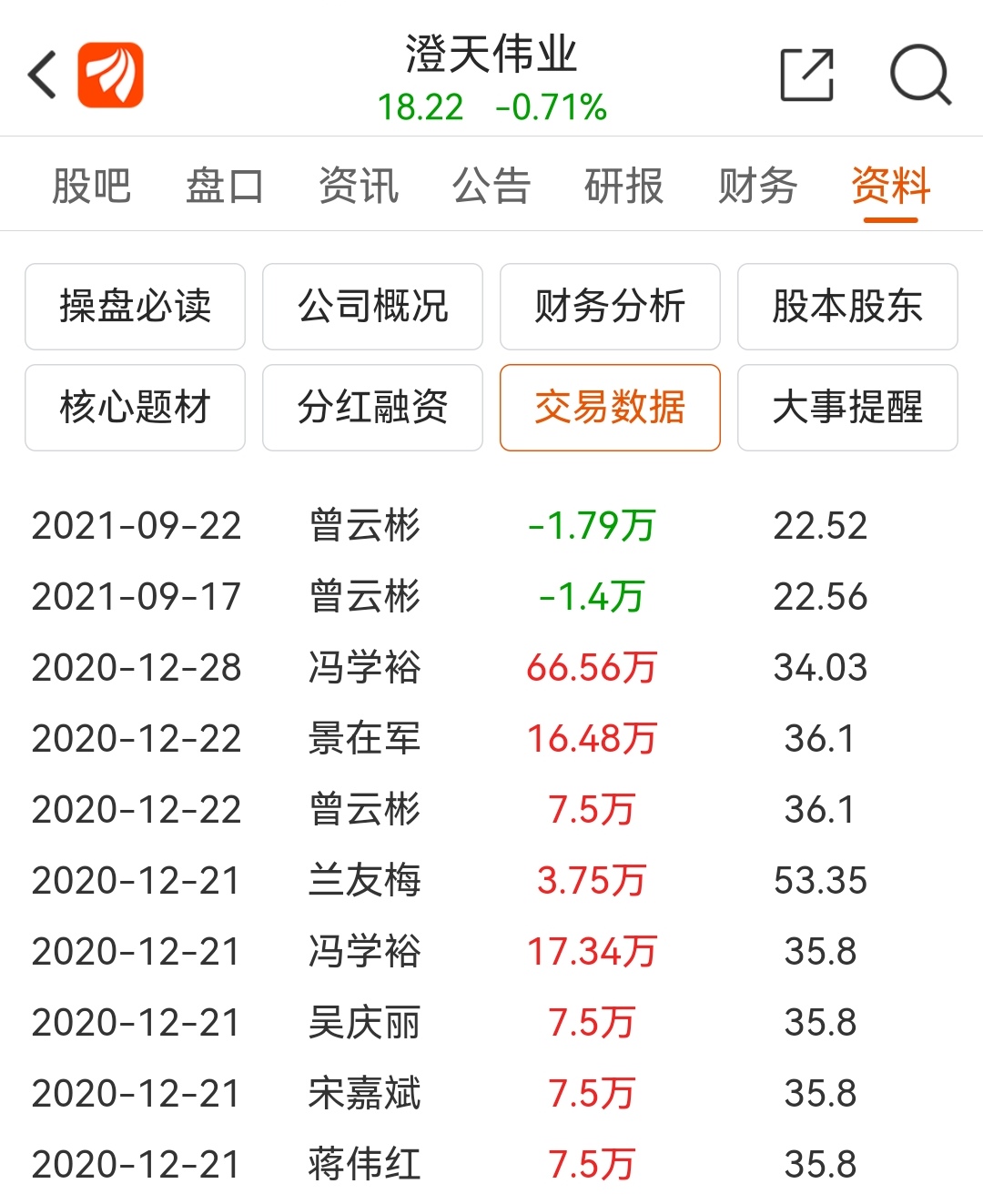Open 操盘必读 section
This screenshot has height=1204, width=983.
pos(135,307)
